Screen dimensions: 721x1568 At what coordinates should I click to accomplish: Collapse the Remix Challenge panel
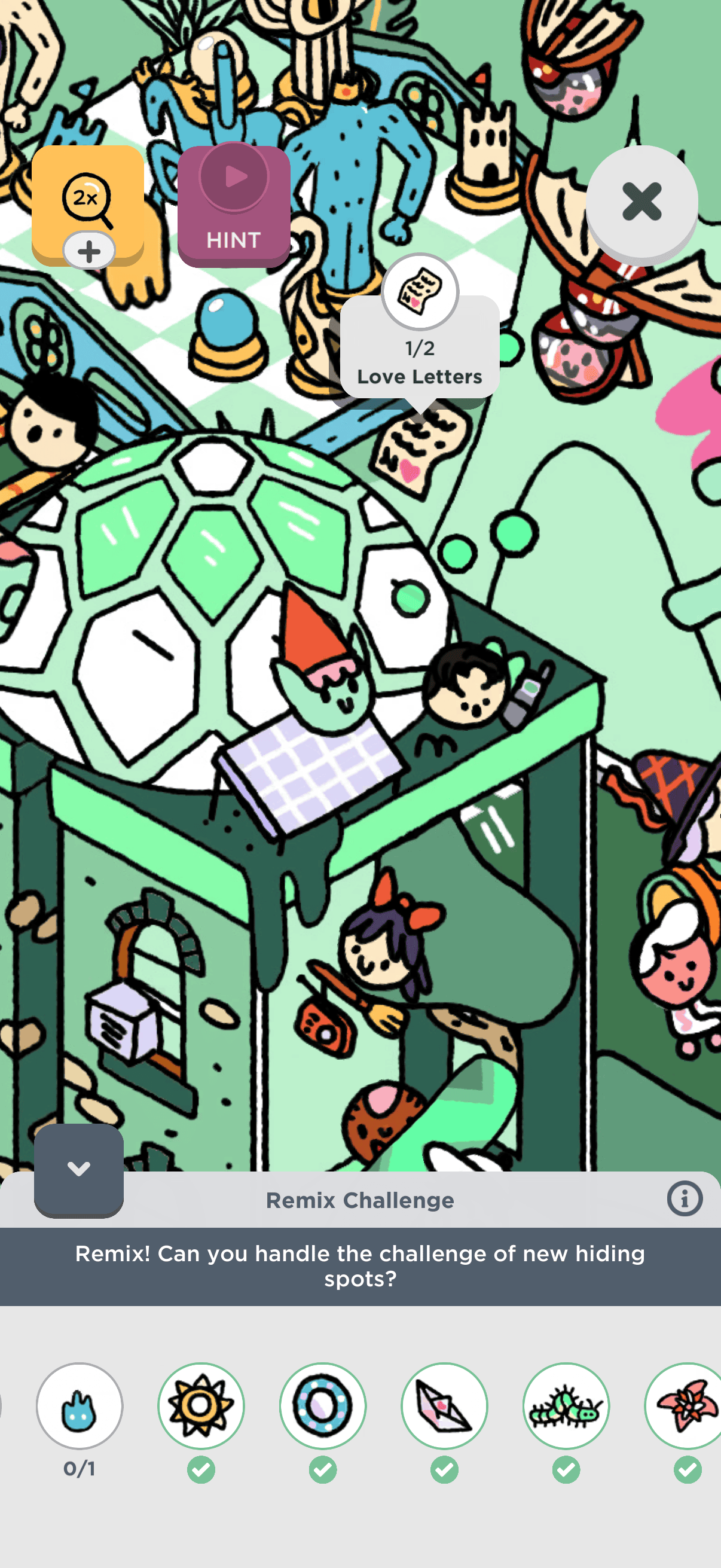tap(79, 1169)
